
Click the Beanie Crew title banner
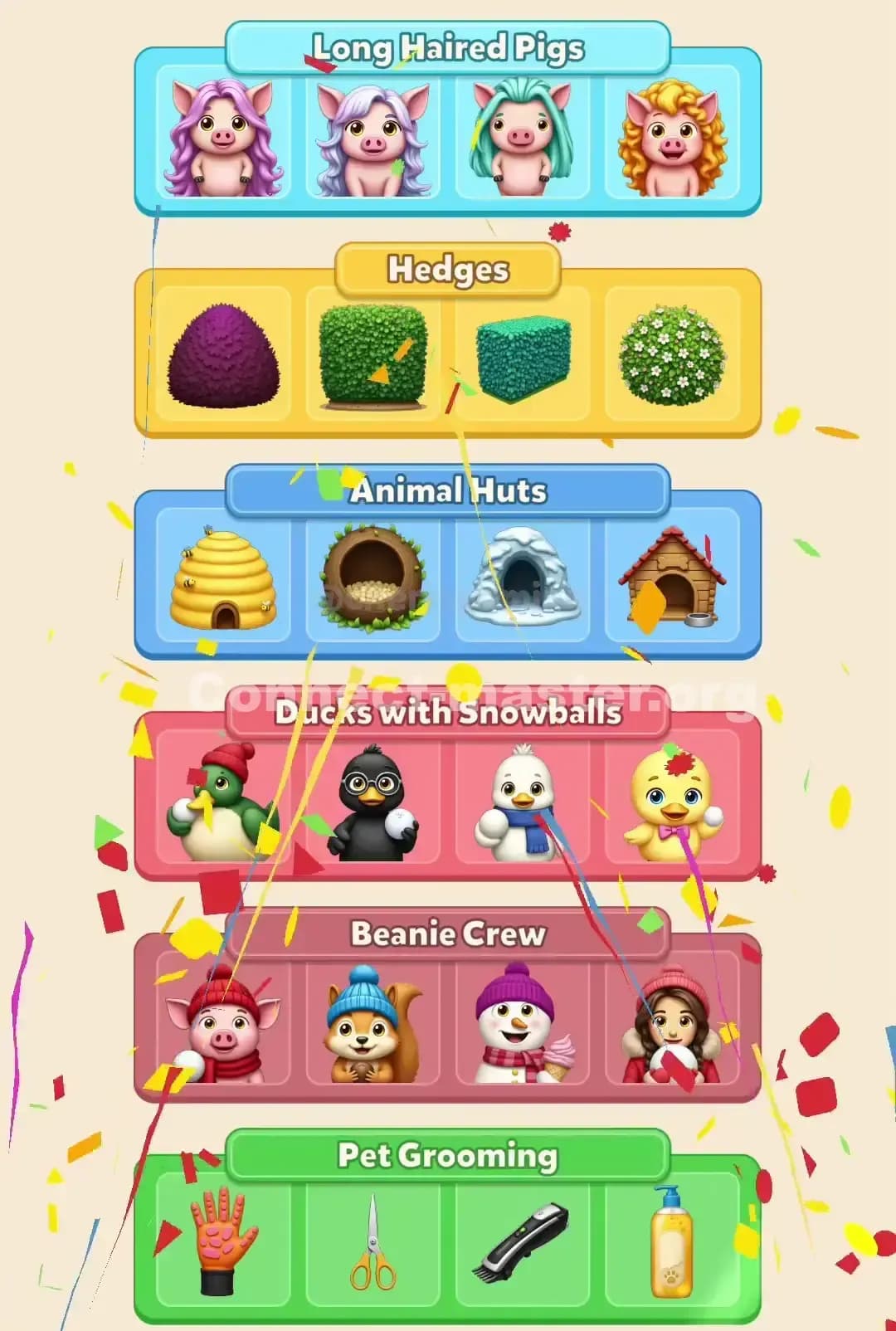pos(446,933)
